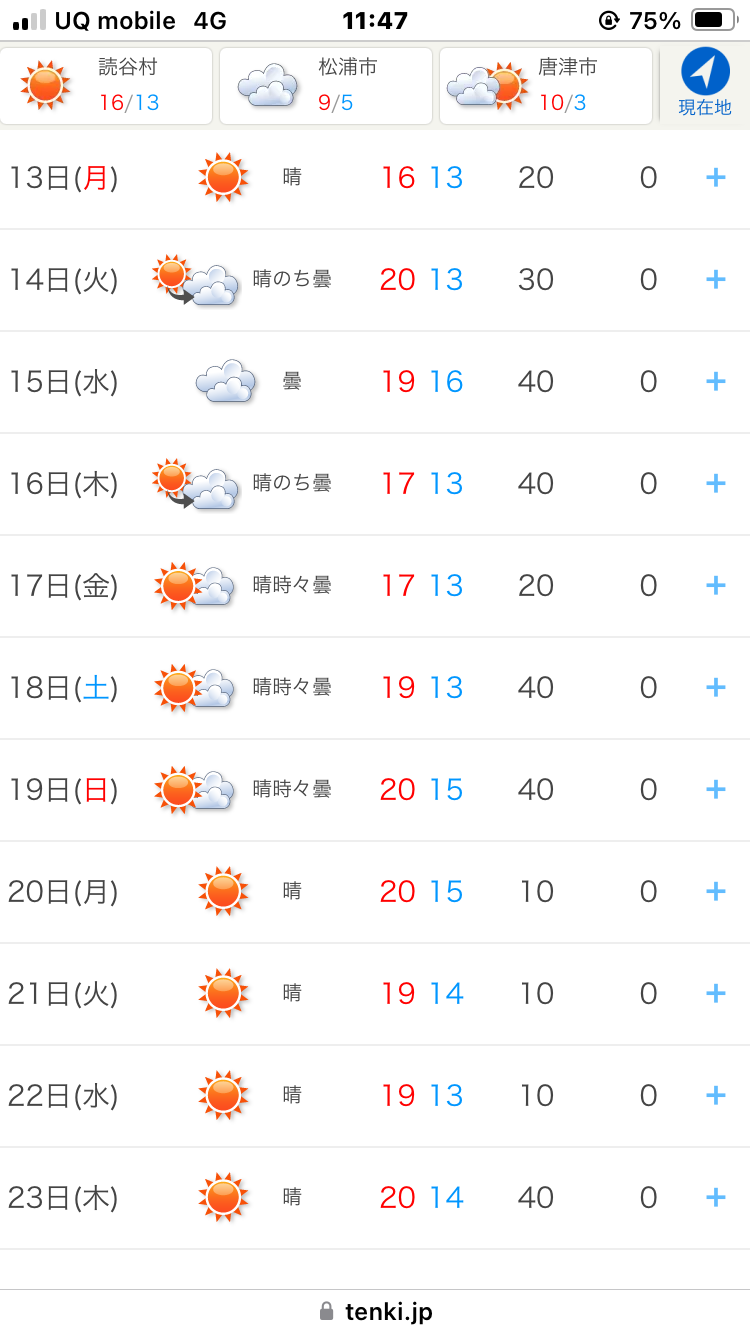Open the 読谷村 weather card
This screenshot has width=750, height=1334.
coord(106,86)
